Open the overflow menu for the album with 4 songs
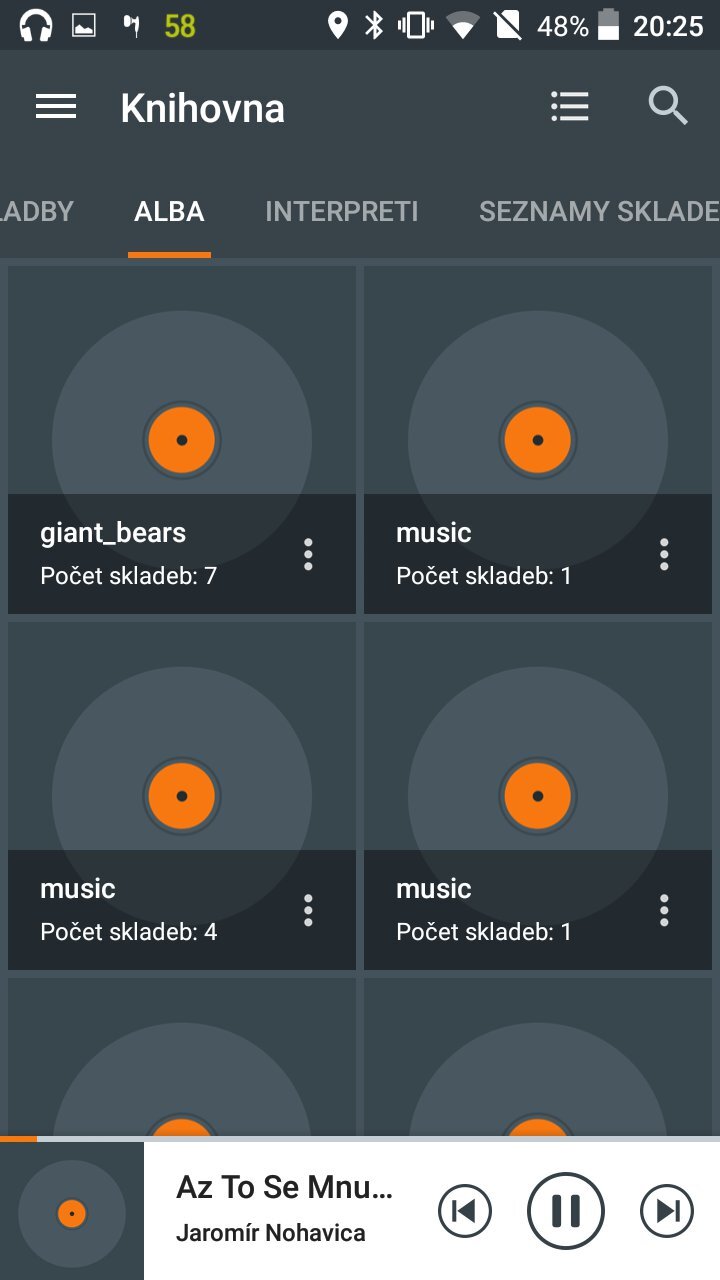This screenshot has height=1280, width=720. 308,910
